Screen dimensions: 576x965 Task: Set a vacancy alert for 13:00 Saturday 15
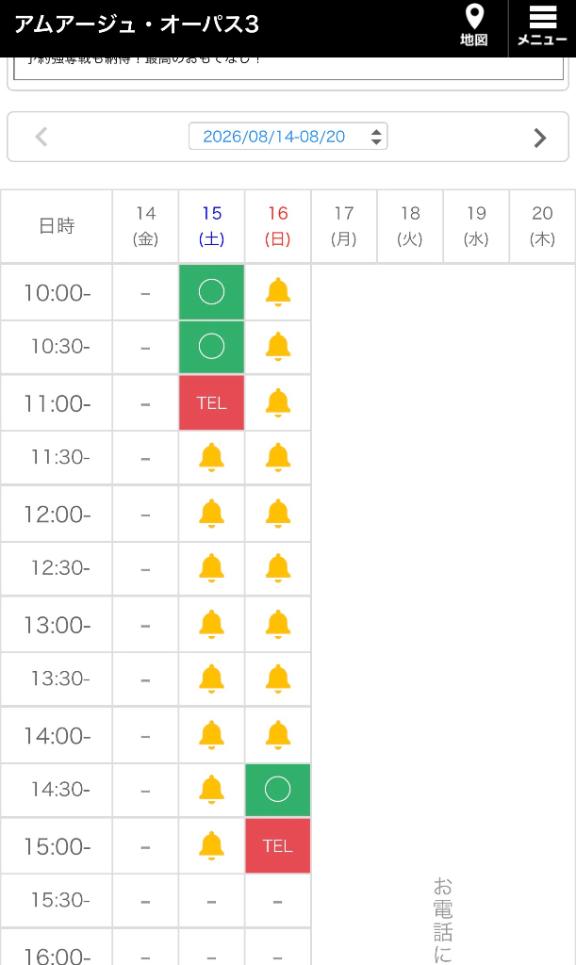click(212, 625)
